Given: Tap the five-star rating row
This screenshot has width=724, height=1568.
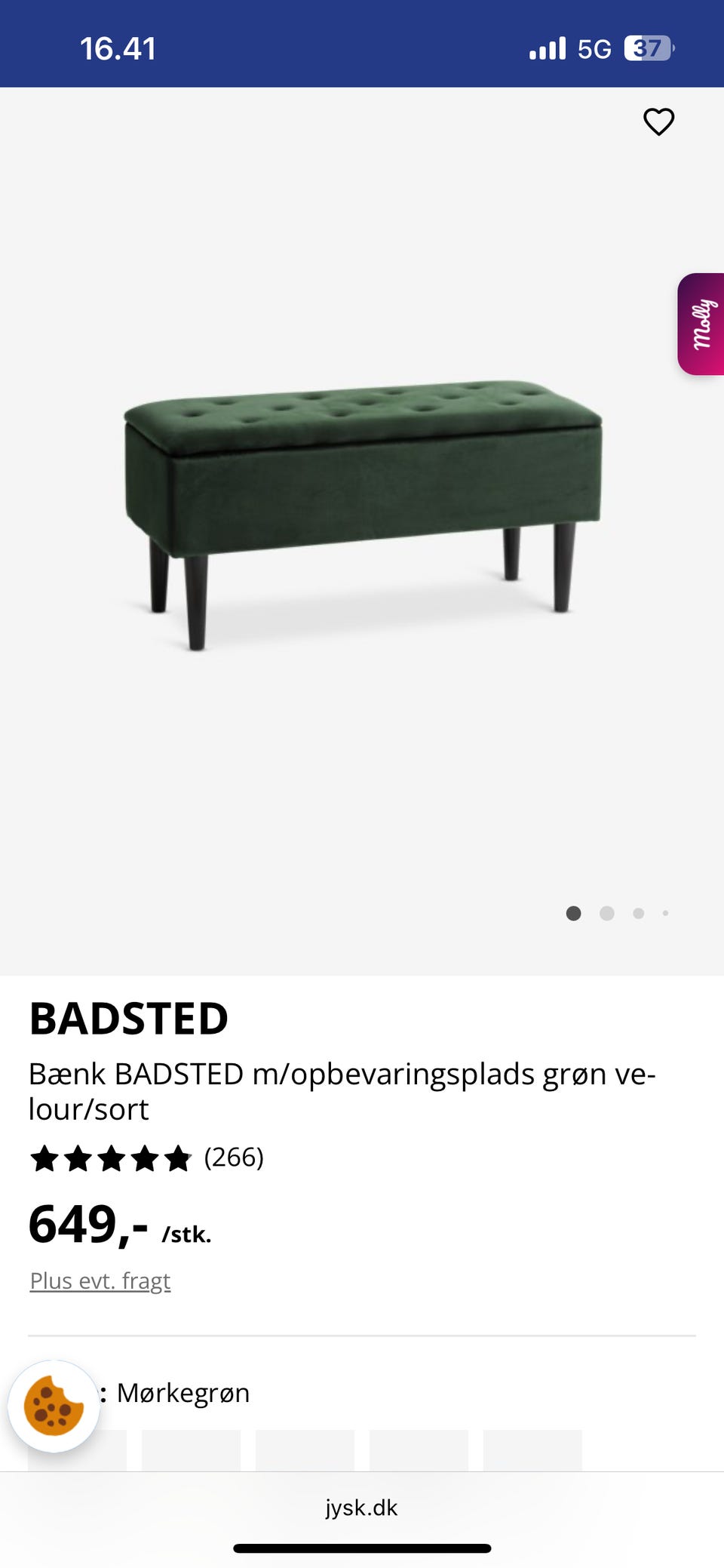Looking at the screenshot, I should pyautogui.click(x=109, y=1159).
